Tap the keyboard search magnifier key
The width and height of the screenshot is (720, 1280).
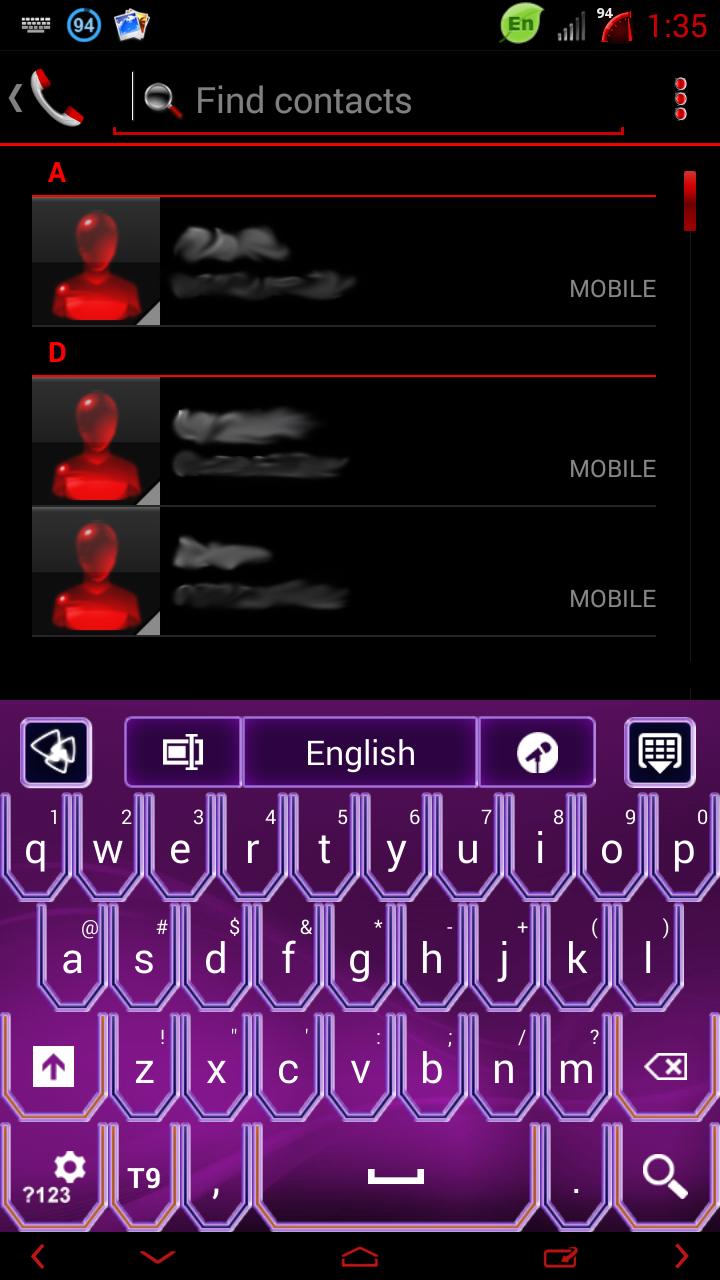665,1176
